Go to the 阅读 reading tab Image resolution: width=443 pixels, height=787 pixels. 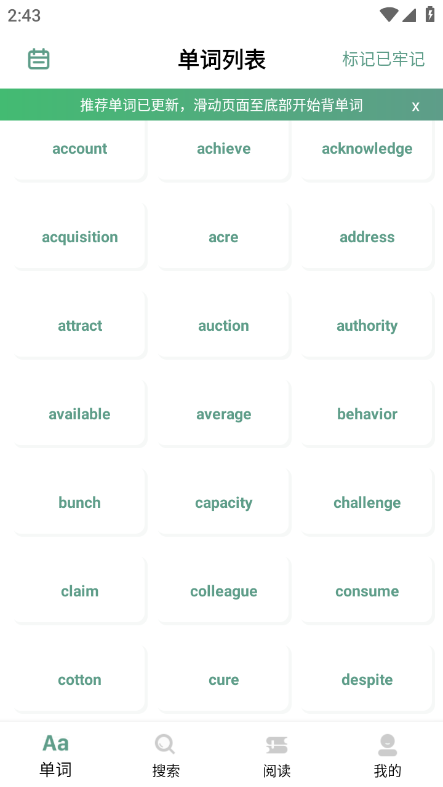coord(277,755)
